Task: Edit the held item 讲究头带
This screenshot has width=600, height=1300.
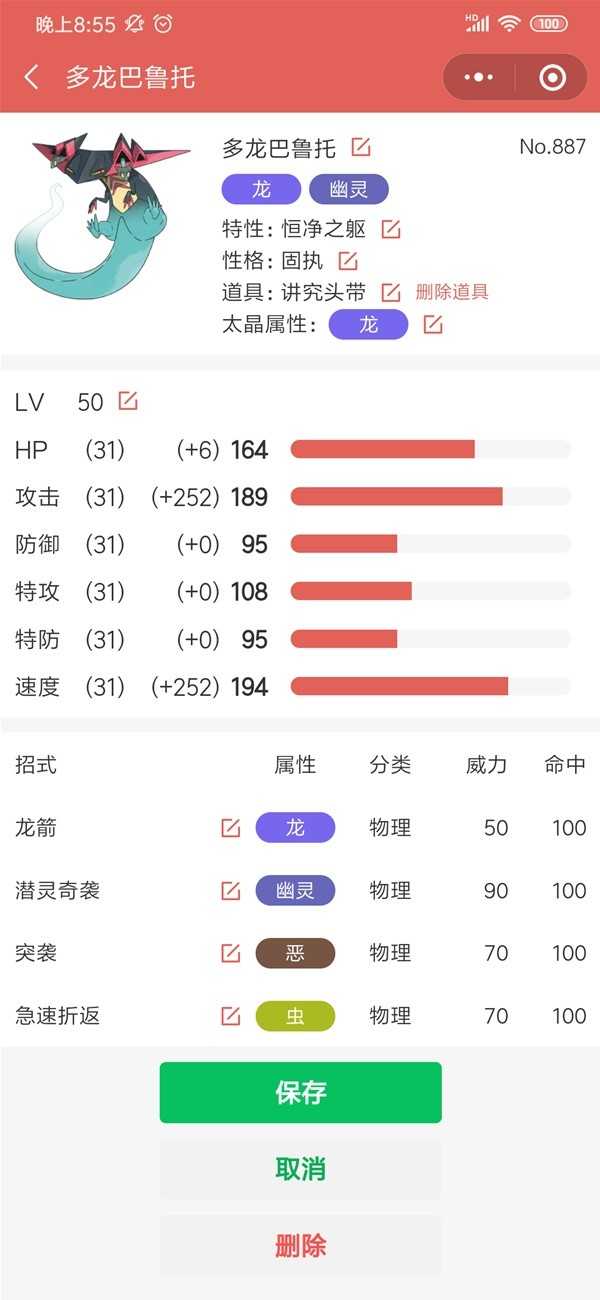Action: click(391, 292)
